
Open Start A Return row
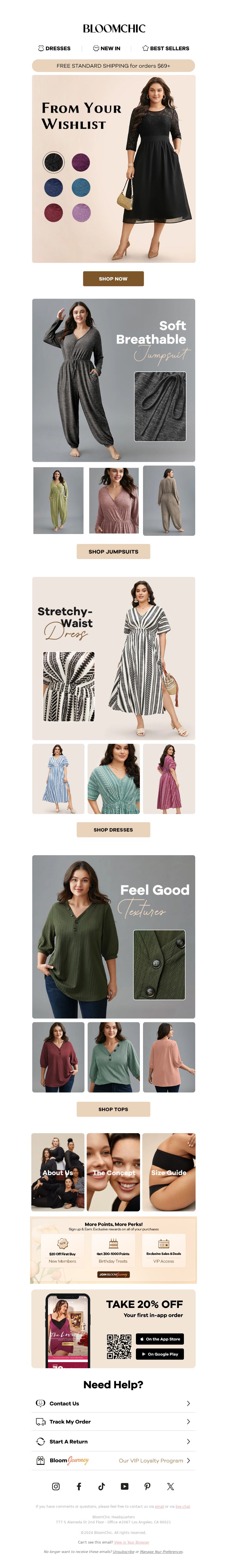click(x=113, y=1442)
